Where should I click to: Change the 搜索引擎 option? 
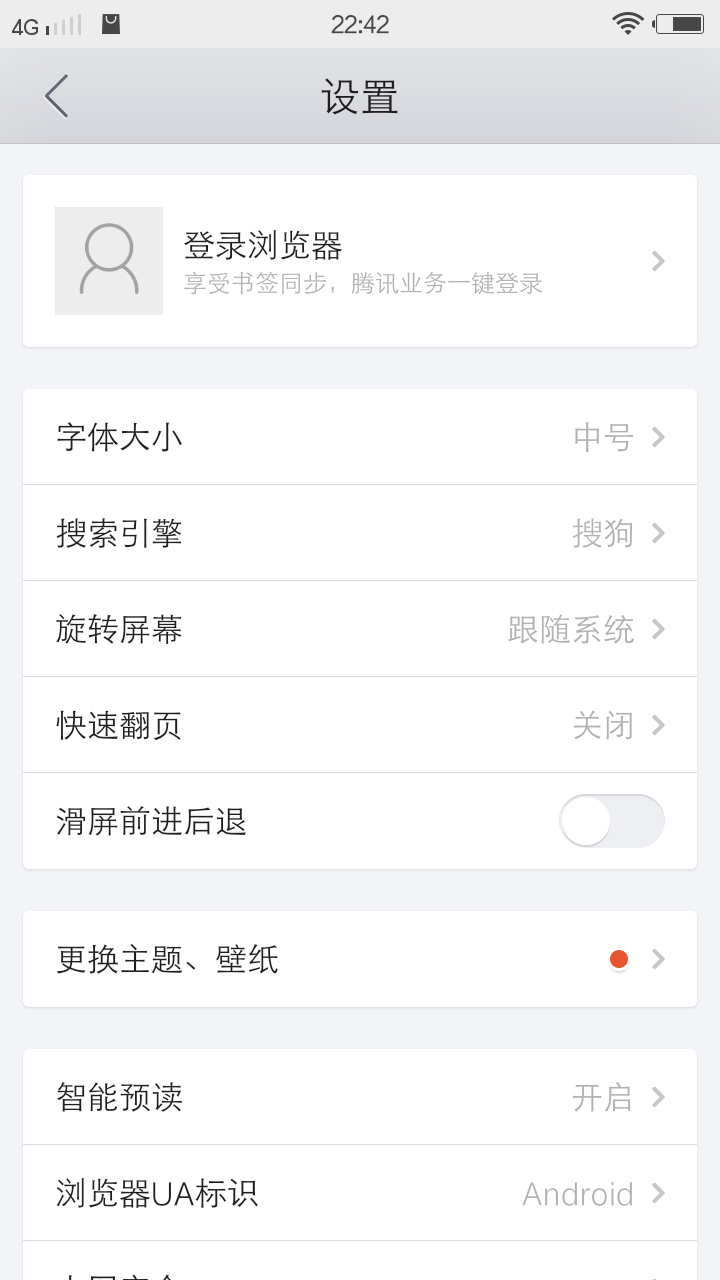[360, 533]
